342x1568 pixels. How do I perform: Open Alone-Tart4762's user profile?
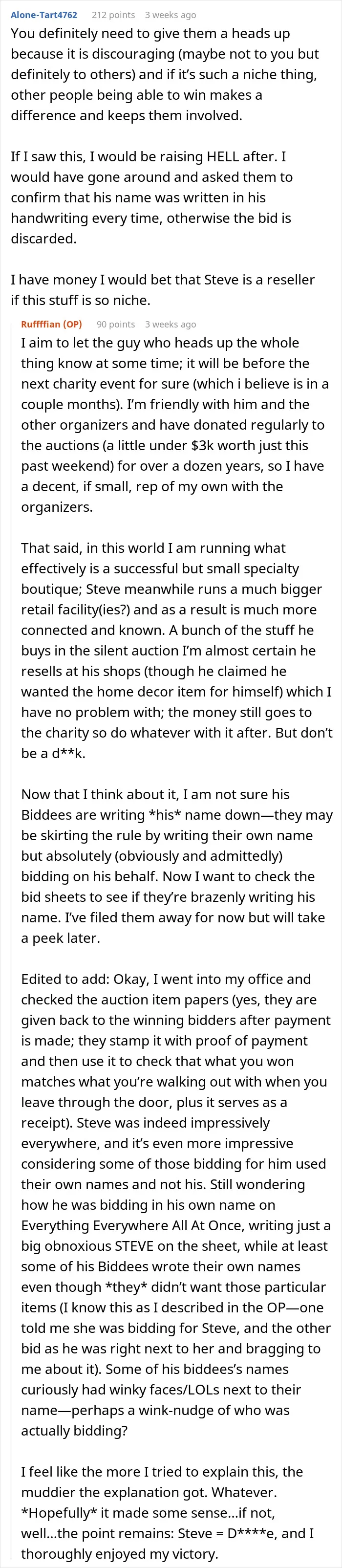point(44,15)
